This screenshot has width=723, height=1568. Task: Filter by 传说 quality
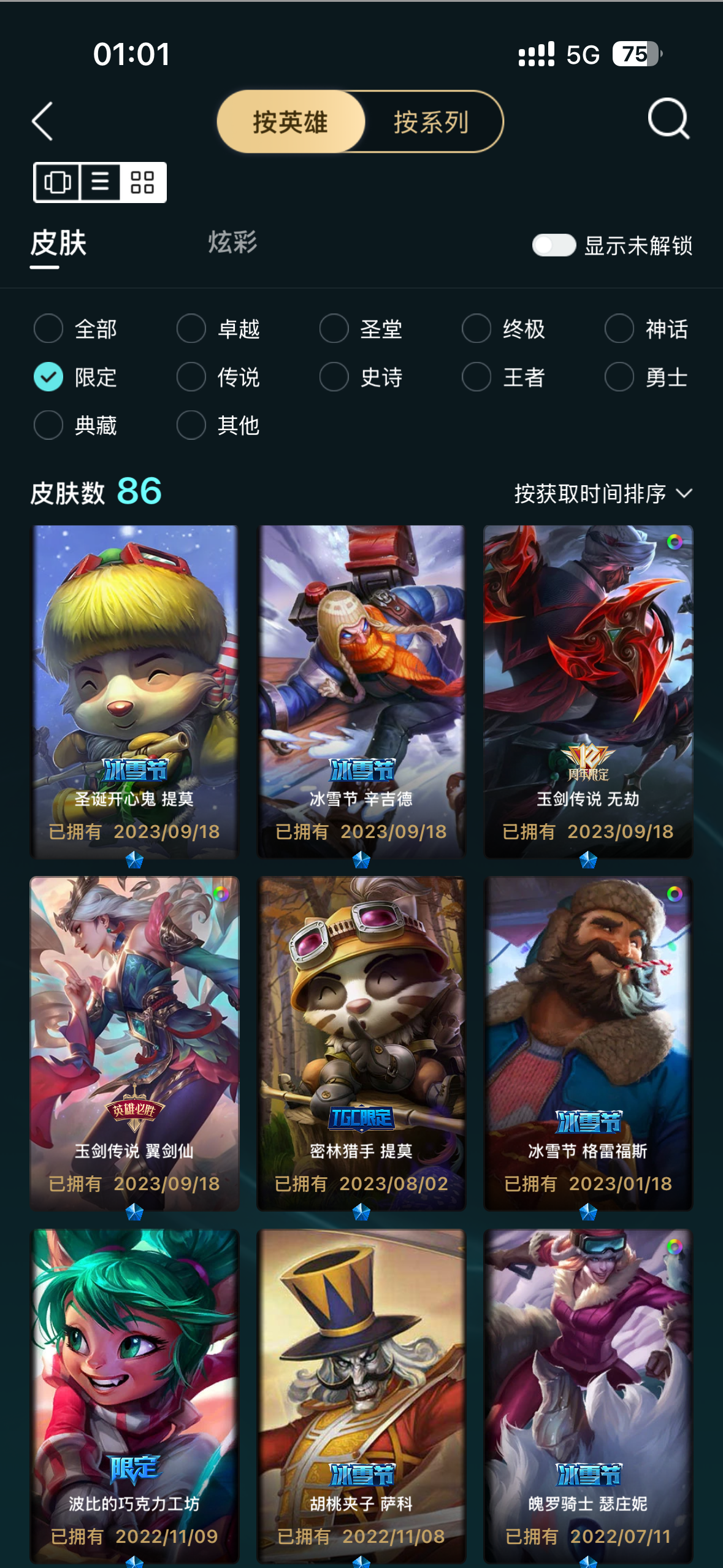(x=218, y=377)
